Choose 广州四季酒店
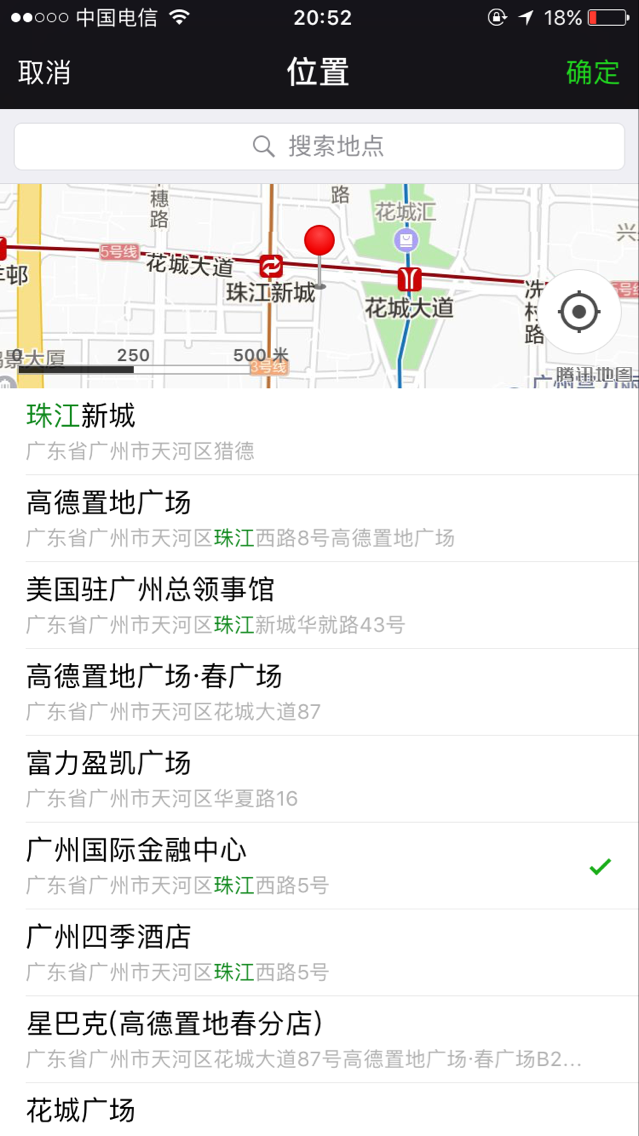Viewport: 639px width, 1136px height. (x=319, y=953)
